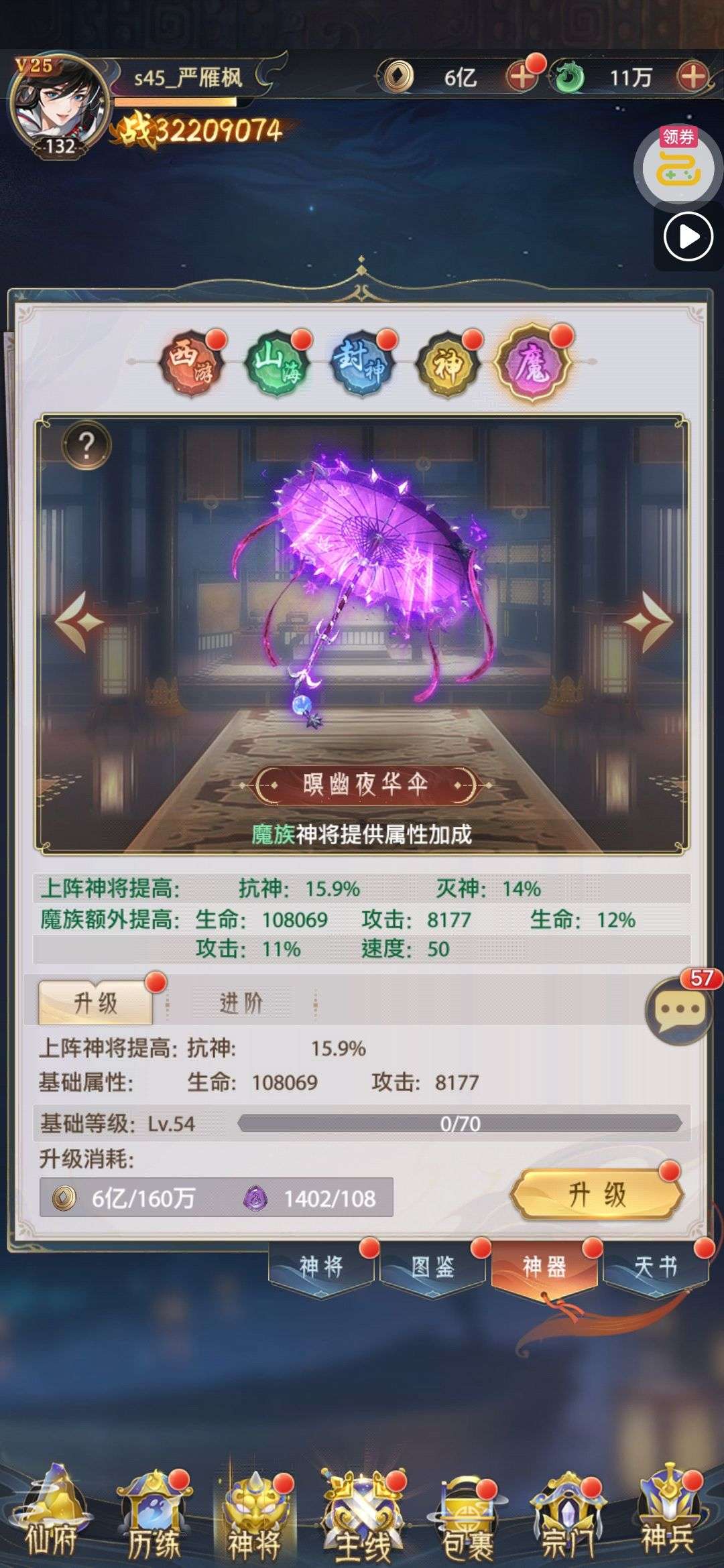Add more jade currency with plus button
Viewport: 724px width, 1568px height.
[x=692, y=77]
